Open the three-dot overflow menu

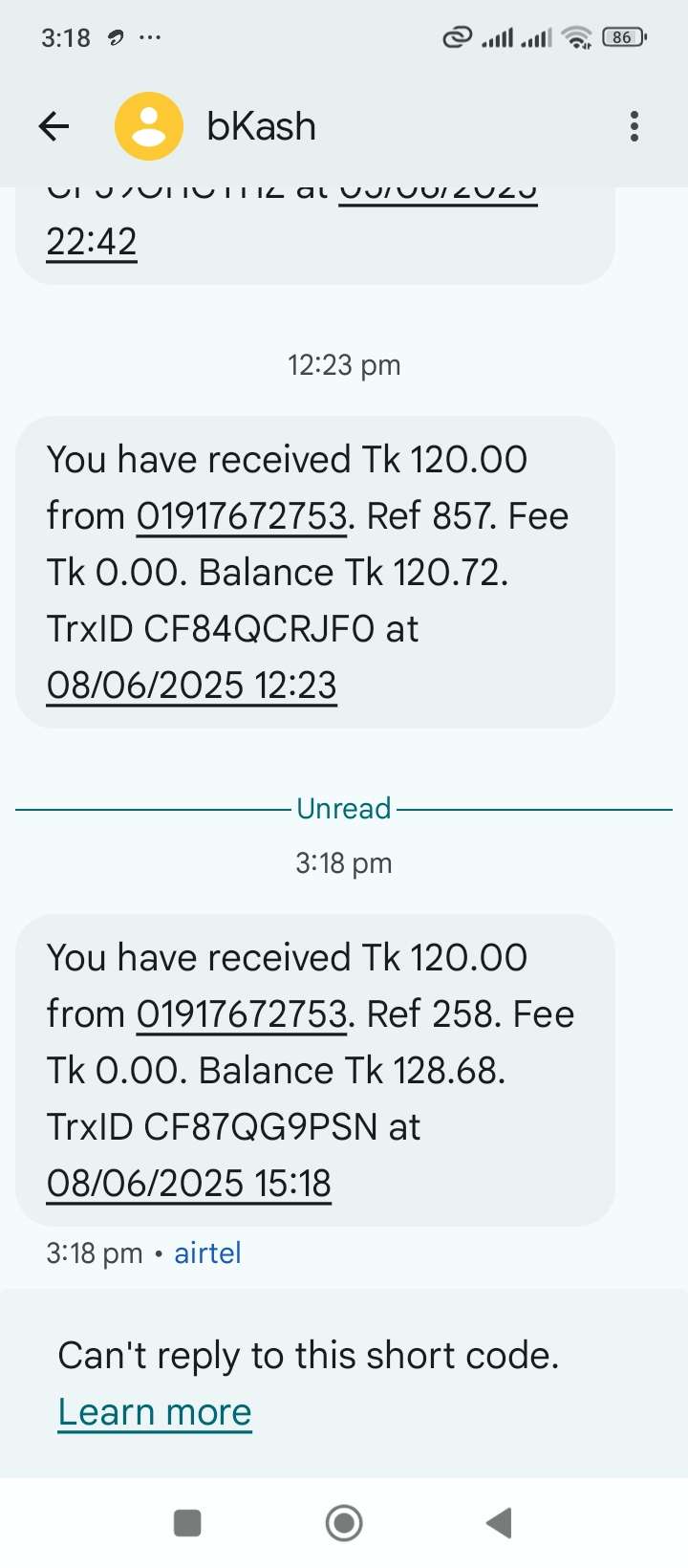coord(634,126)
